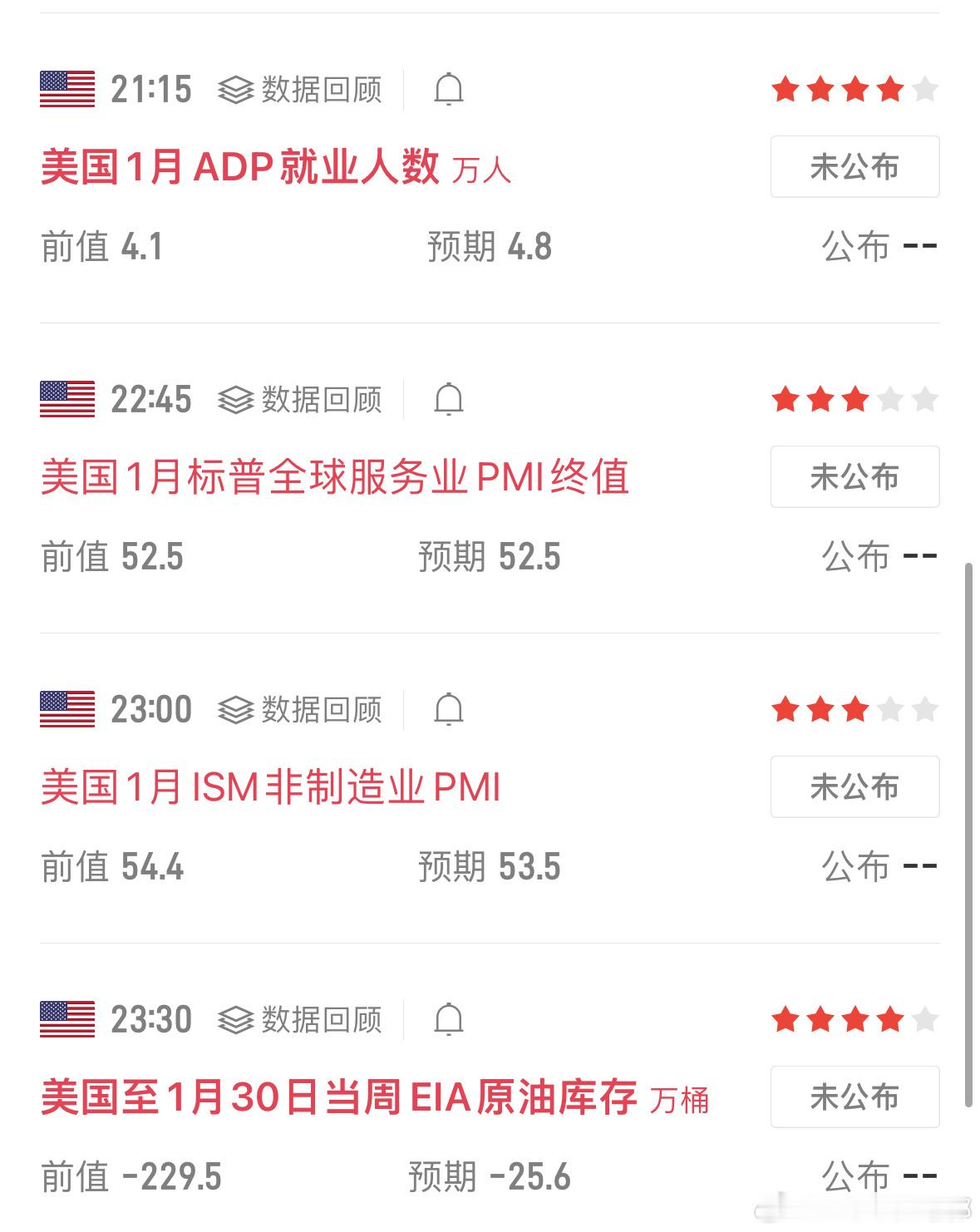Open 美国1月标普全球服务业PMI终值 entry
This screenshot has width=980, height=1232.
point(334,477)
